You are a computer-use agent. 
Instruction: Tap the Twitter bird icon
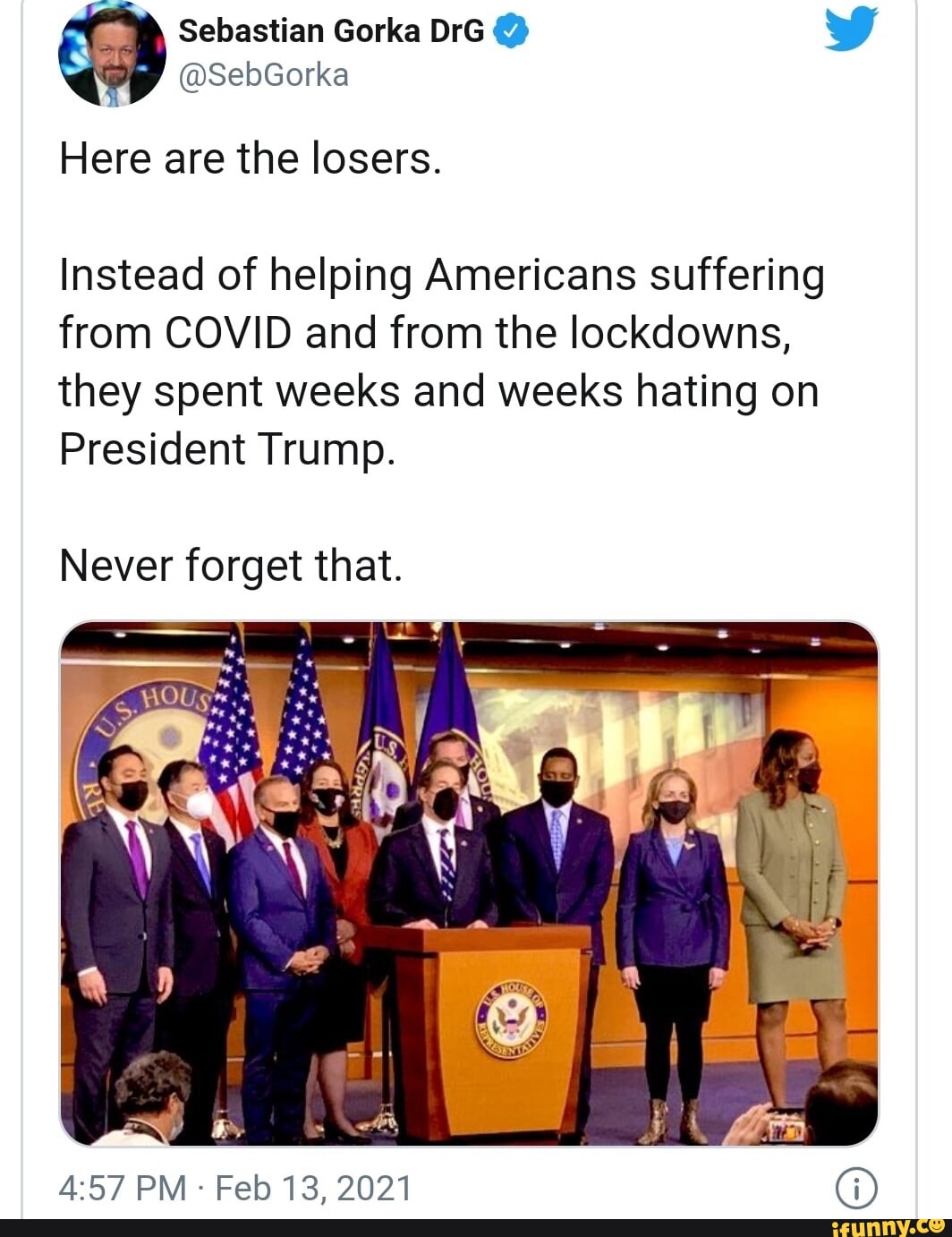[850, 30]
